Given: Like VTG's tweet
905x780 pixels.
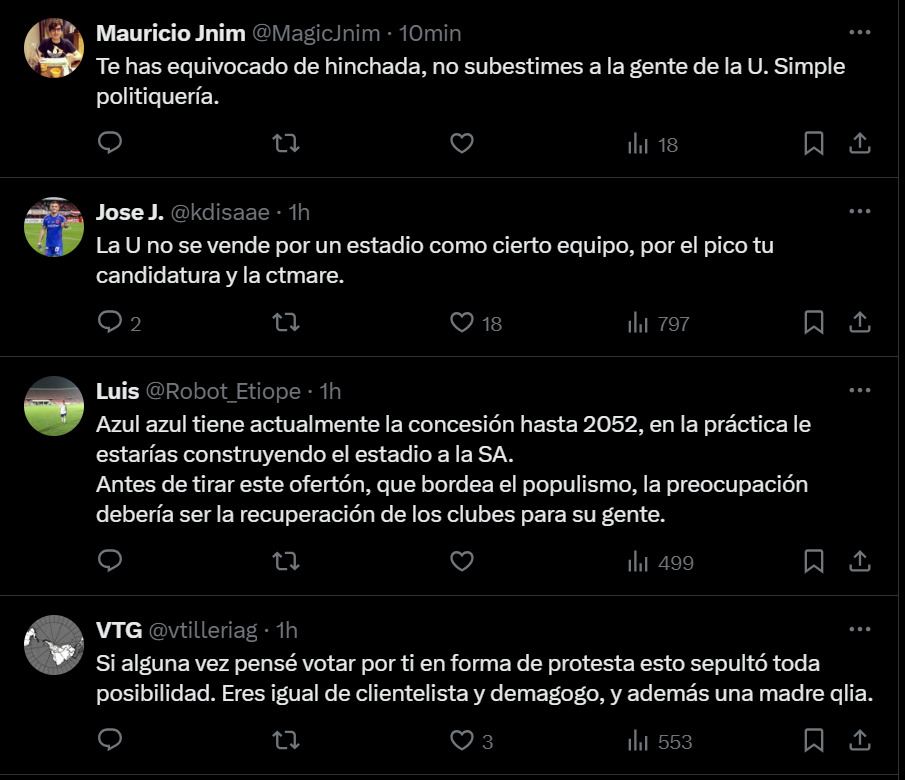Looking at the screenshot, I should pos(461,741).
